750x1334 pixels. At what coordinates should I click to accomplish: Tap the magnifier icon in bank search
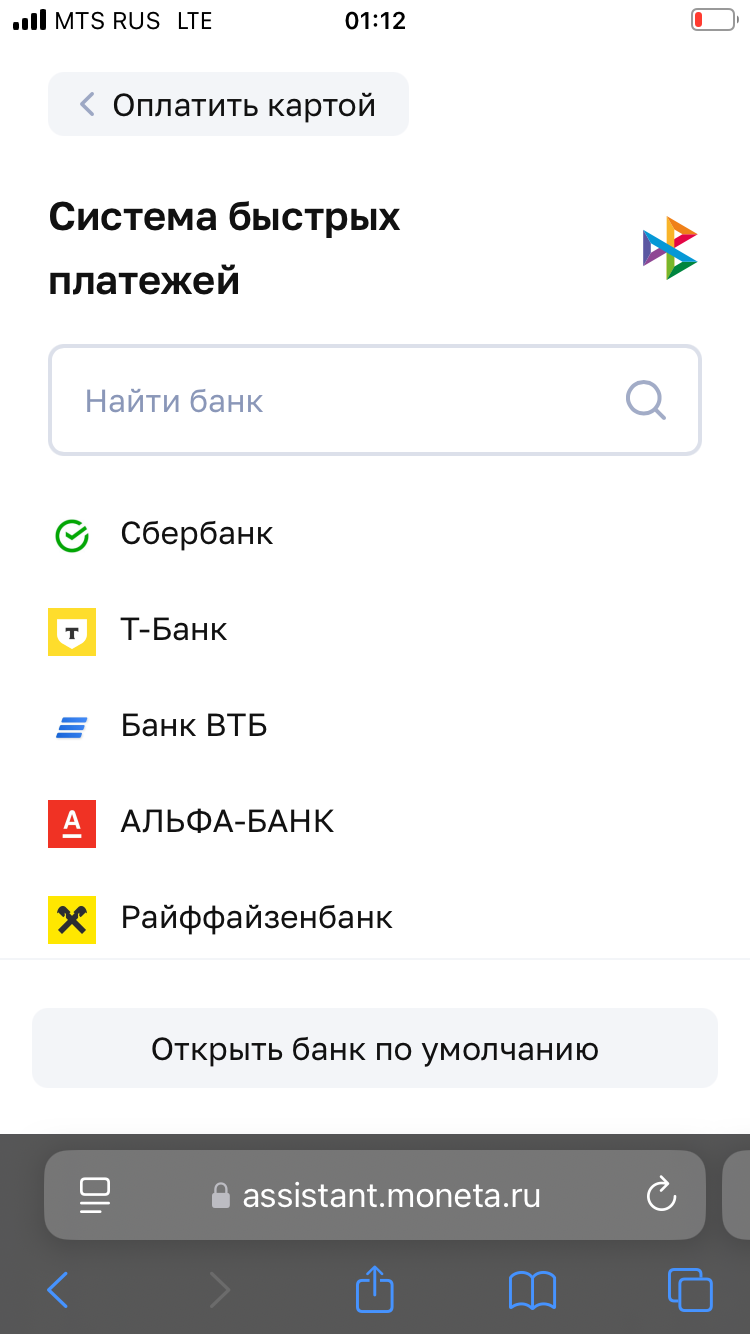(x=646, y=401)
